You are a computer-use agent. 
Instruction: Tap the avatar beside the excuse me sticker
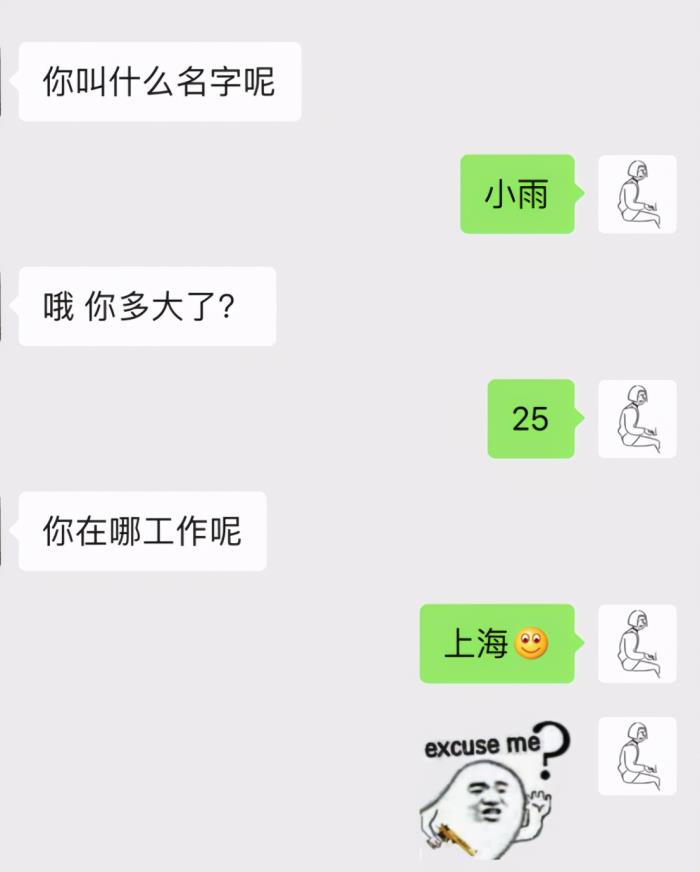(637, 756)
